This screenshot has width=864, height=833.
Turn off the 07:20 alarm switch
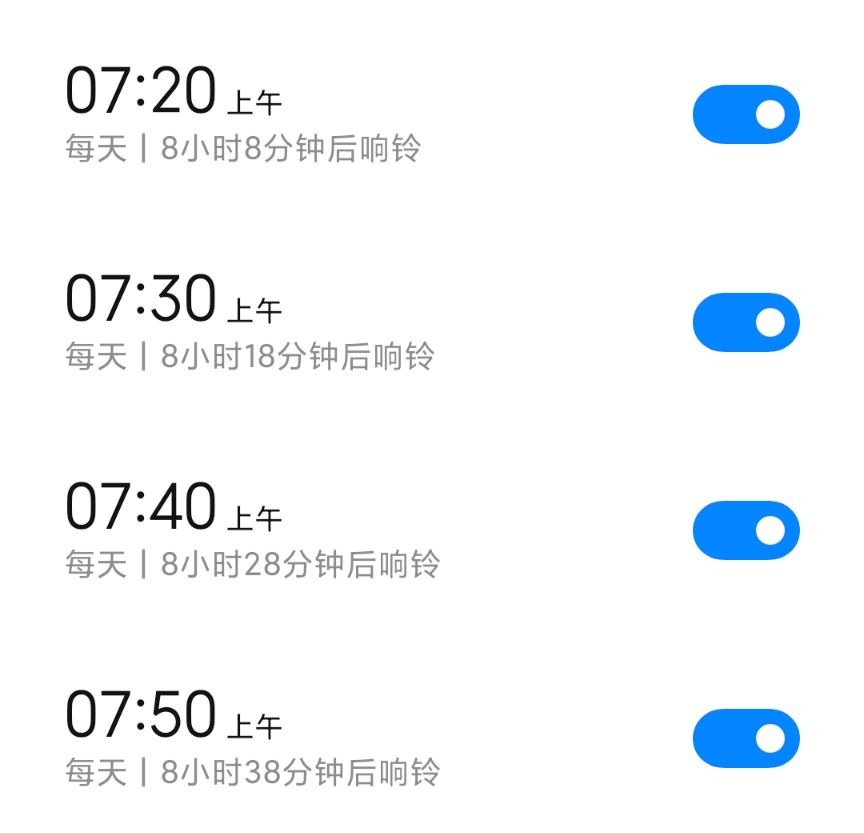pos(746,115)
